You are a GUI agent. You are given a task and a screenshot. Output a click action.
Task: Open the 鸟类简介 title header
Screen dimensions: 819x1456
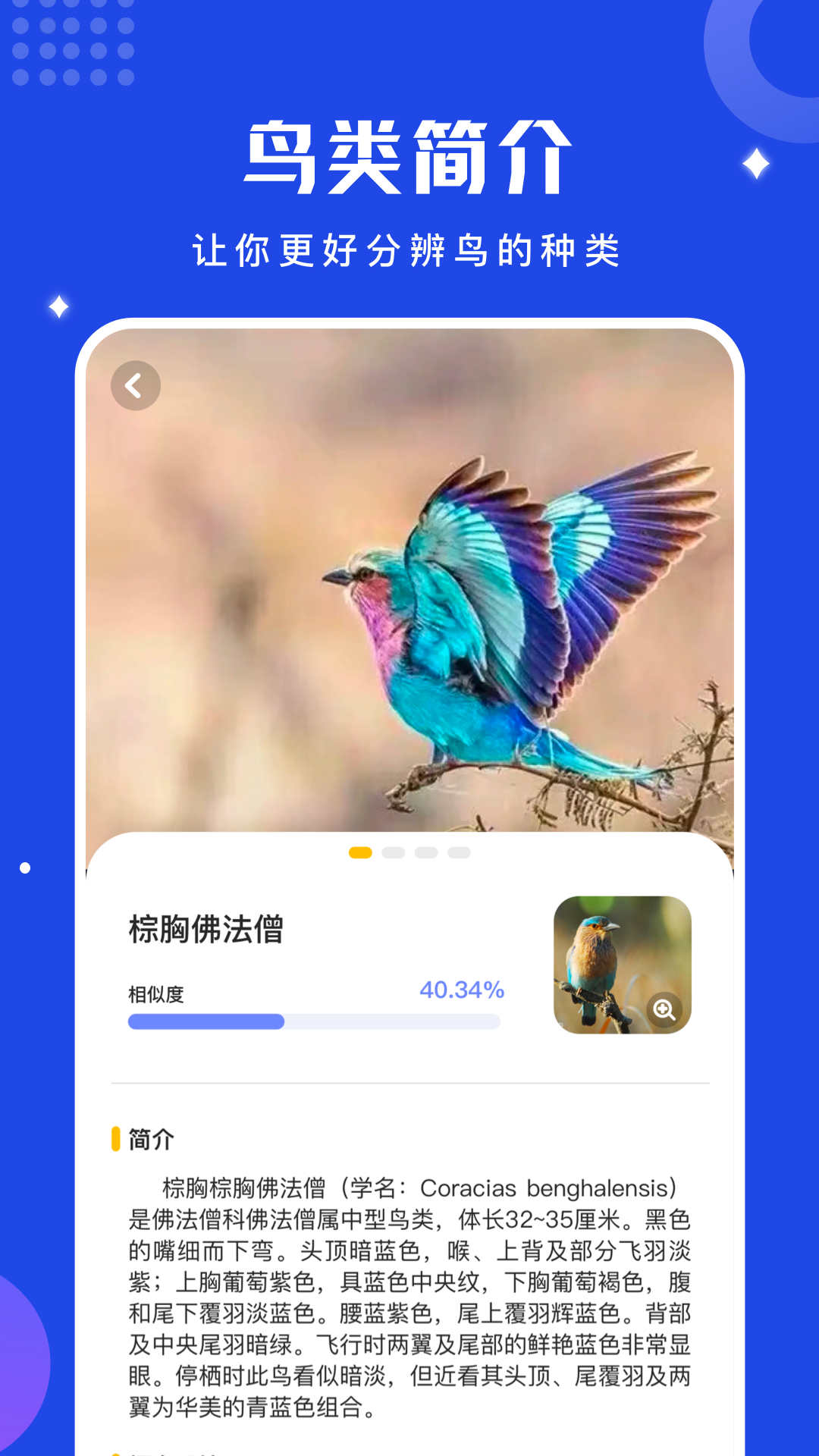[x=409, y=155]
